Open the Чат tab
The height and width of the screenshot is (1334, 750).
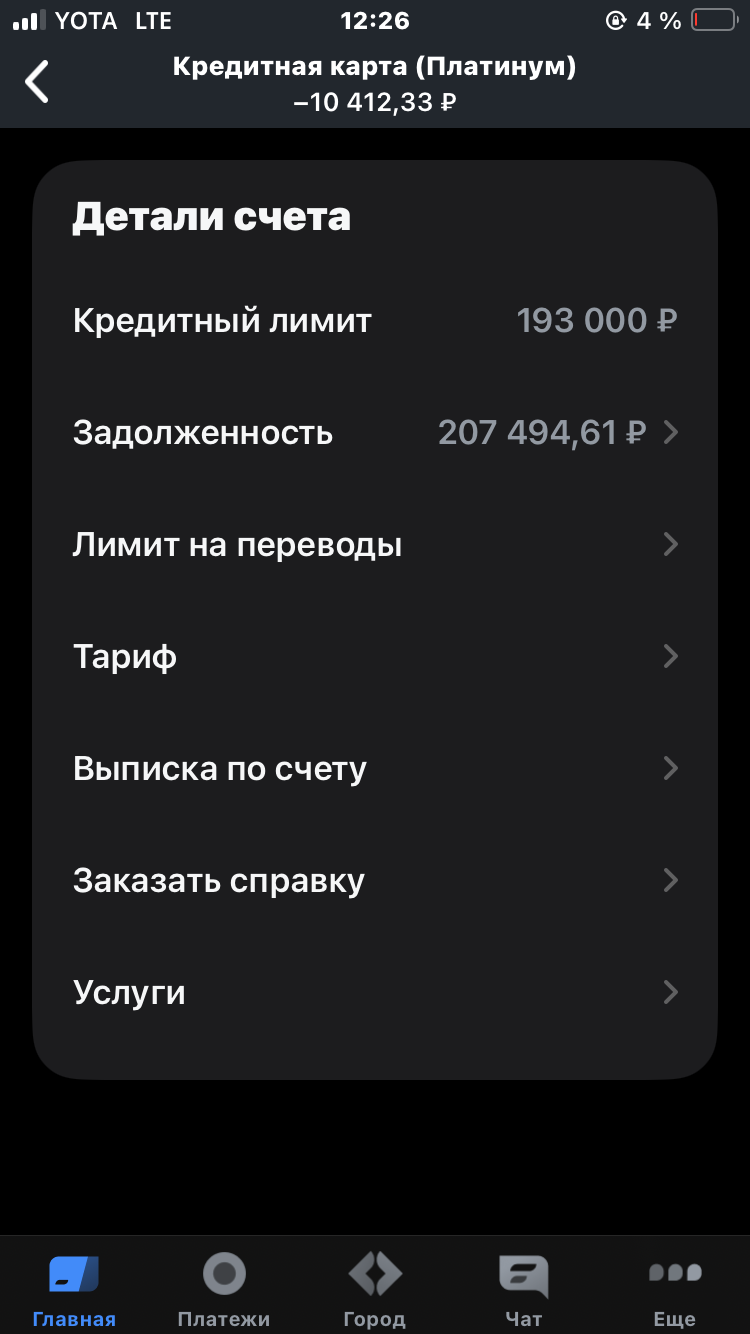tap(524, 1290)
